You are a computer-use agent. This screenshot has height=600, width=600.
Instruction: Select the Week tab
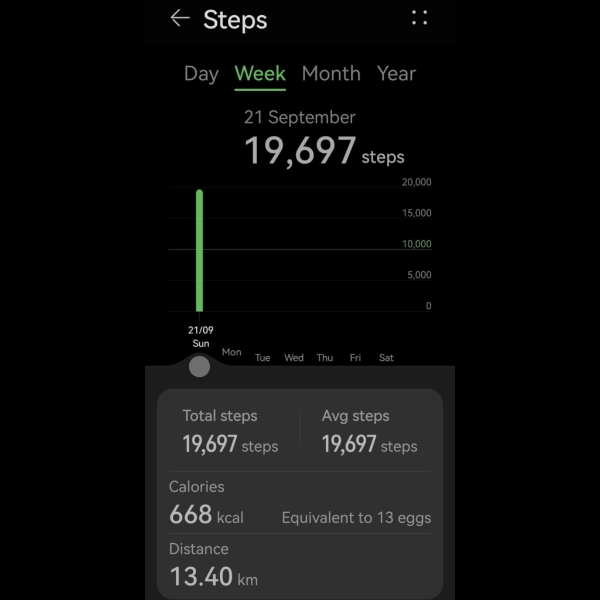pyautogui.click(x=260, y=74)
